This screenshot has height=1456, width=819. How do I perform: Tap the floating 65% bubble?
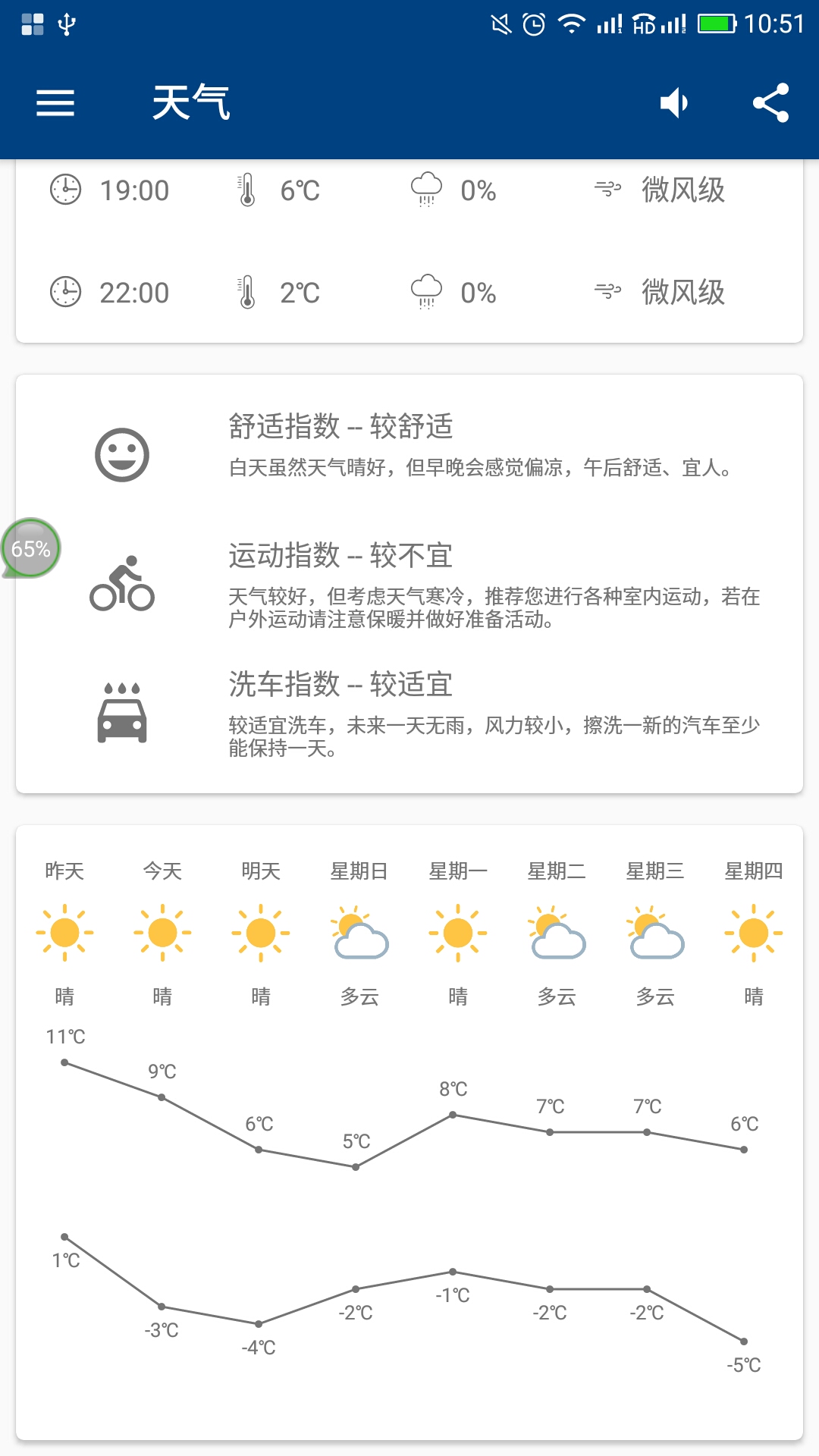coord(30,548)
